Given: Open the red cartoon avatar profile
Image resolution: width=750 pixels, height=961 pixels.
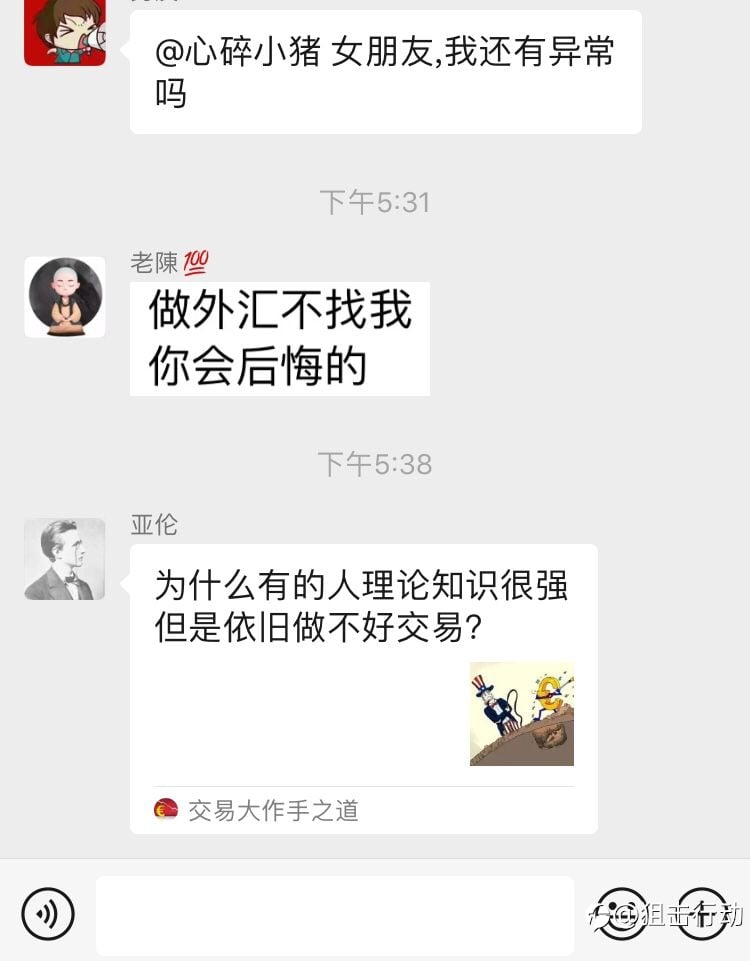Looking at the screenshot, I should tap(65, 32).
